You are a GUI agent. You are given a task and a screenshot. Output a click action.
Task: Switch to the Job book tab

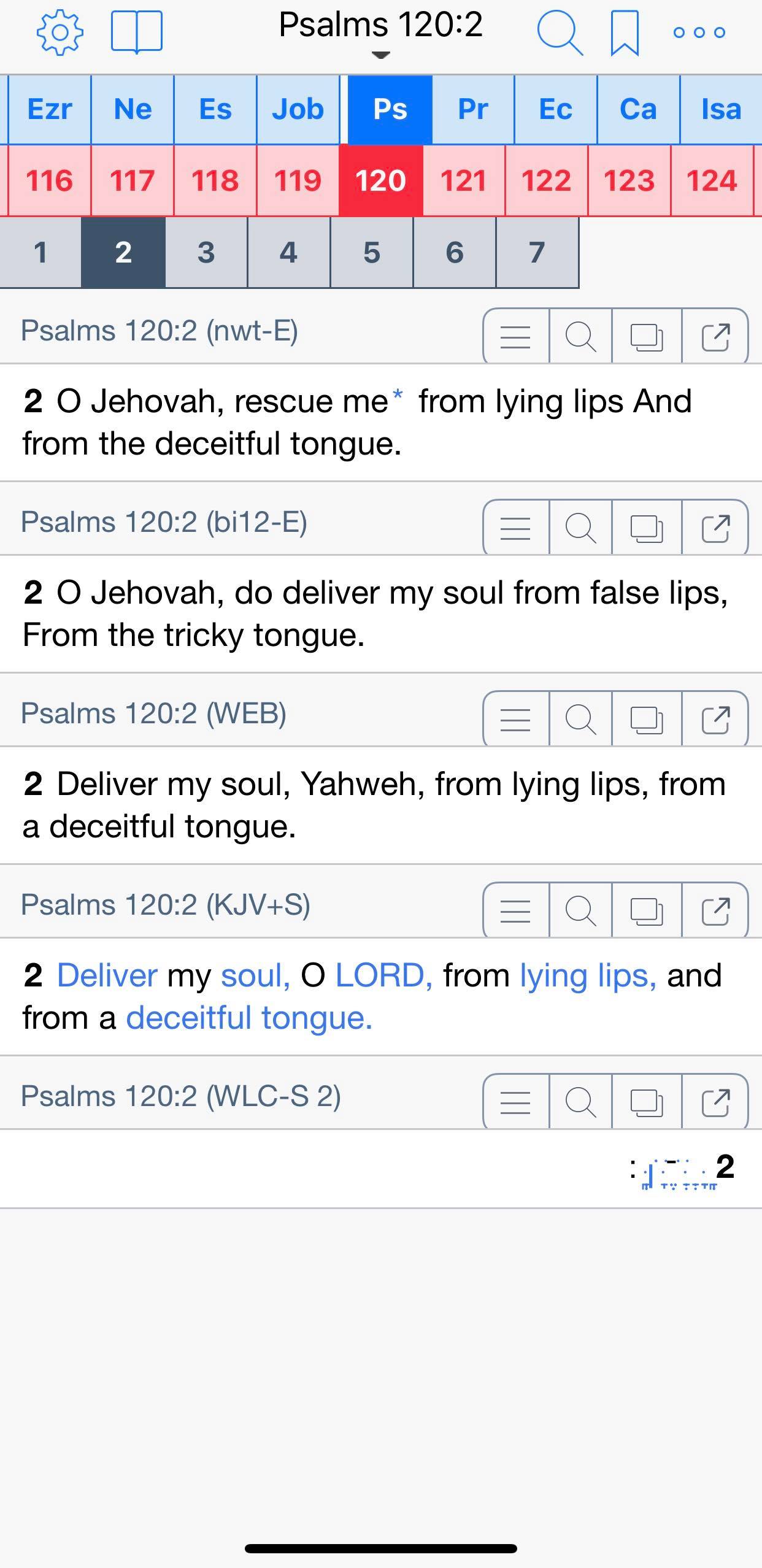click(298, 109)
